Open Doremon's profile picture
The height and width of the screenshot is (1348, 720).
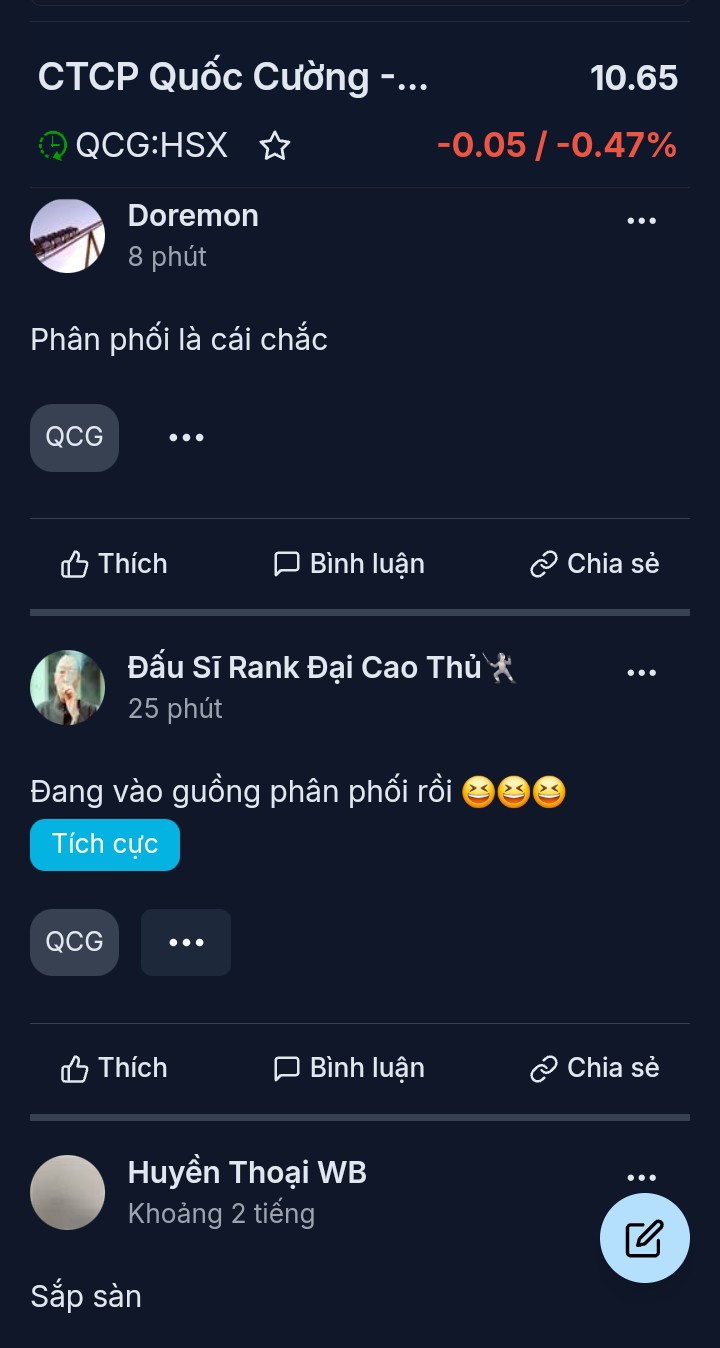pos(68,236)
